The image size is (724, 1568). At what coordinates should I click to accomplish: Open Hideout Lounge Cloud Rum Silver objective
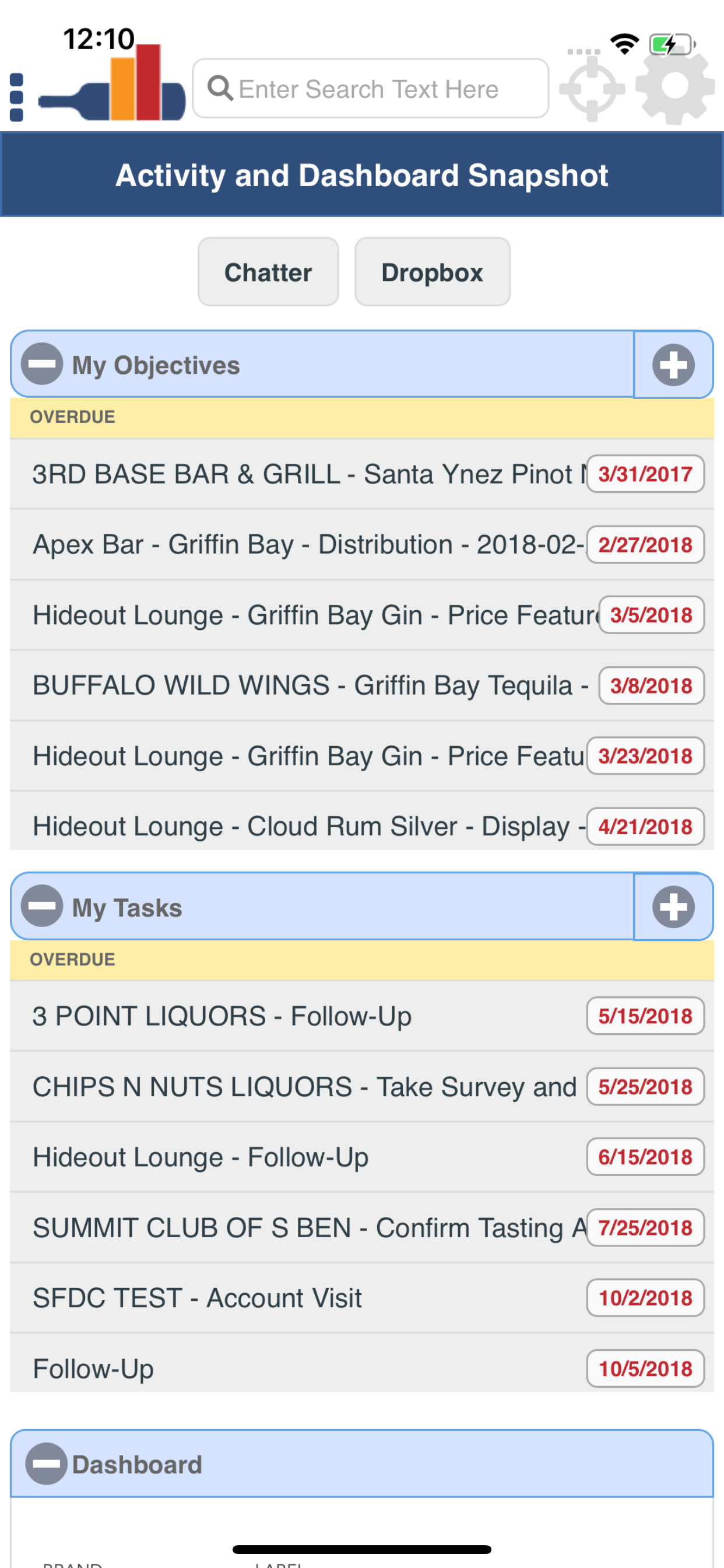point(362,822)
